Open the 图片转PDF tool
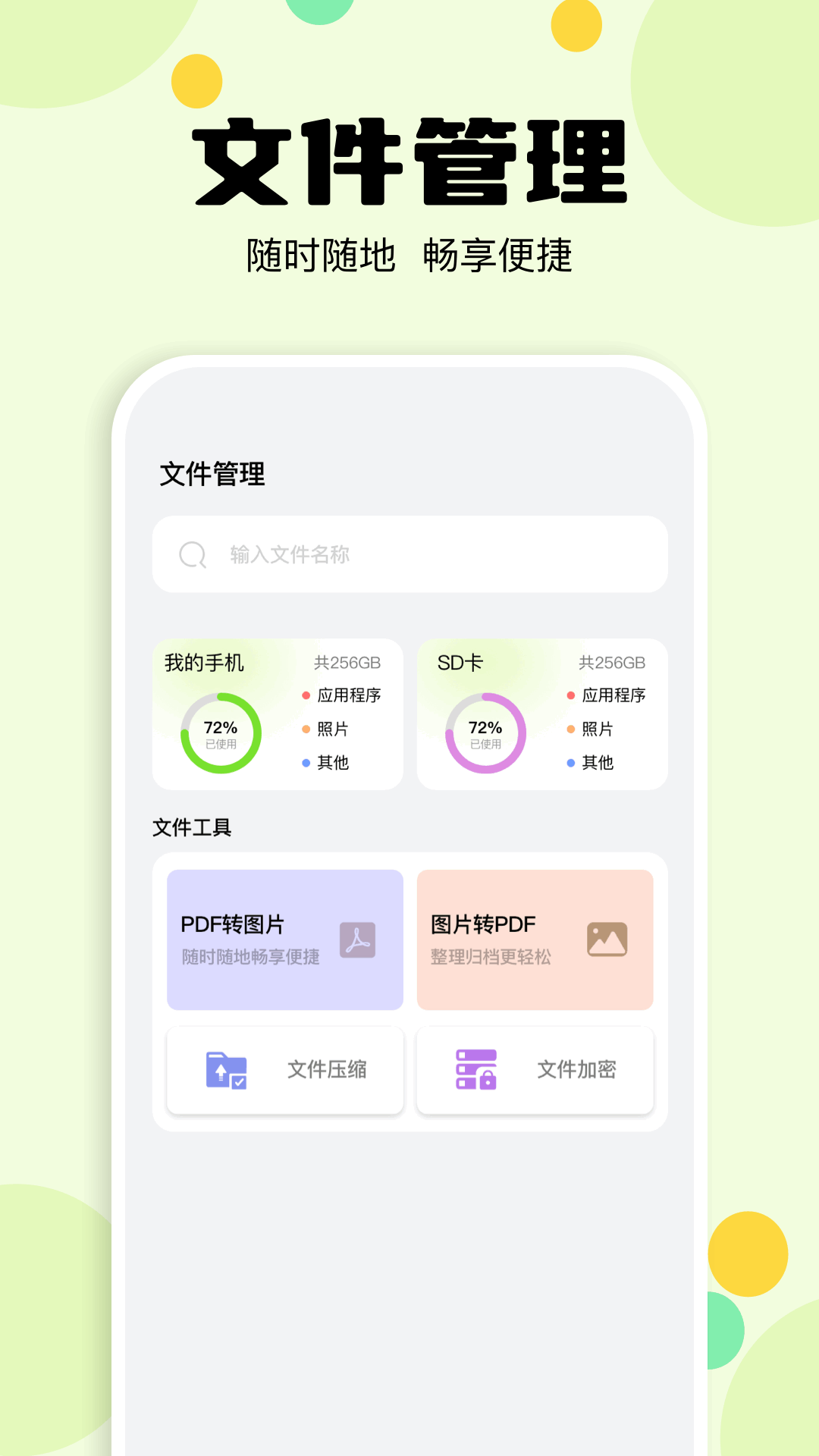Image resolution: width=819 pixels, height=1456 pixels. 535,939
